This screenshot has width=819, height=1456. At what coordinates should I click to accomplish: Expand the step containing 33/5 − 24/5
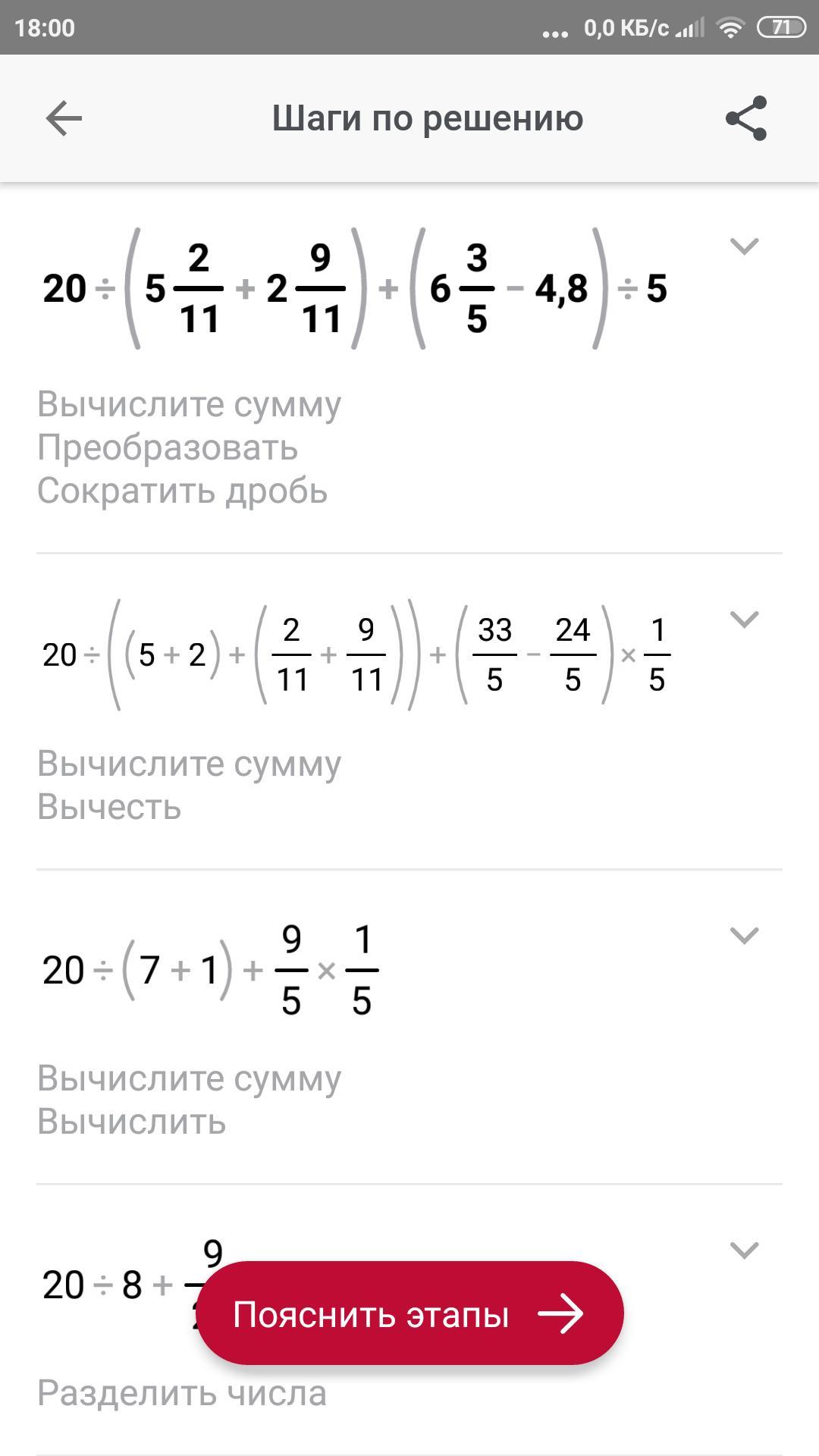(744, 620)
